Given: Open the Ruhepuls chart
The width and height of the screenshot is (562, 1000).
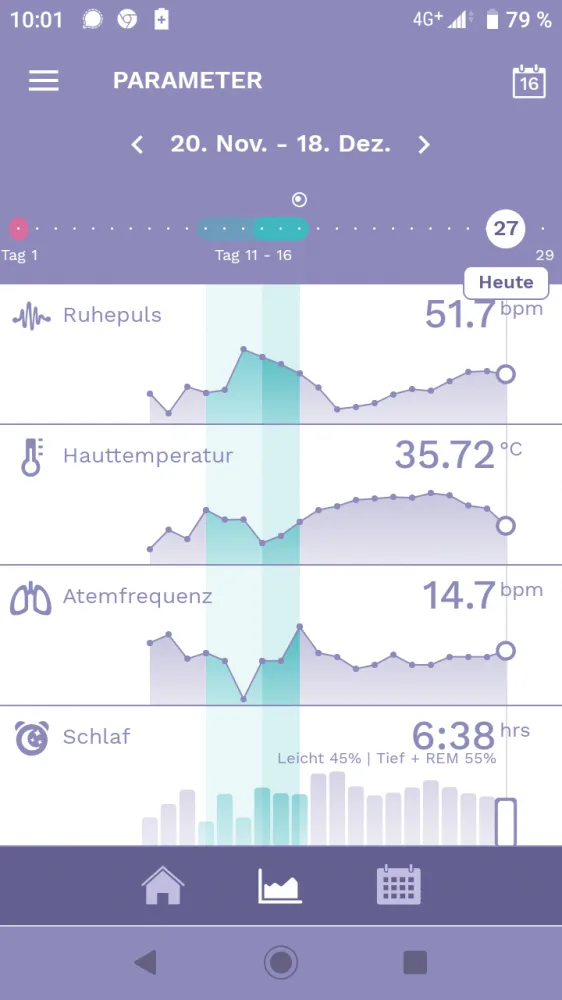Looking at the screenshot, I should click(x=281, y=355).
